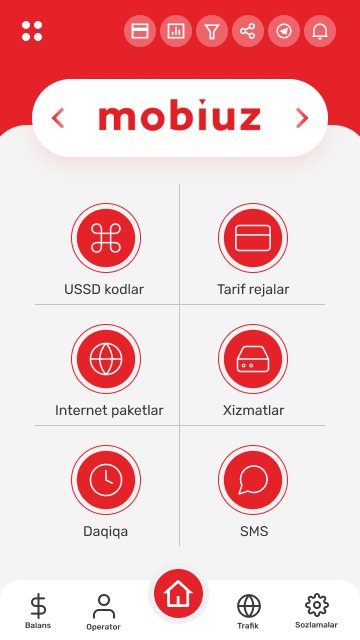The width and height of the screenshot is (360, 640).
Task: Open Internet paketlar
Action: [x=107, y=371]
